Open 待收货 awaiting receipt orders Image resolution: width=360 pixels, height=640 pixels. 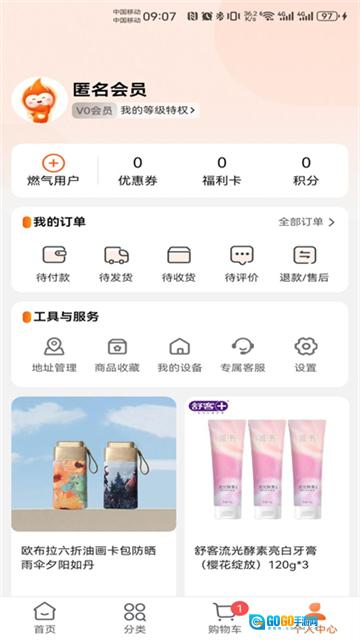point(179,264)
